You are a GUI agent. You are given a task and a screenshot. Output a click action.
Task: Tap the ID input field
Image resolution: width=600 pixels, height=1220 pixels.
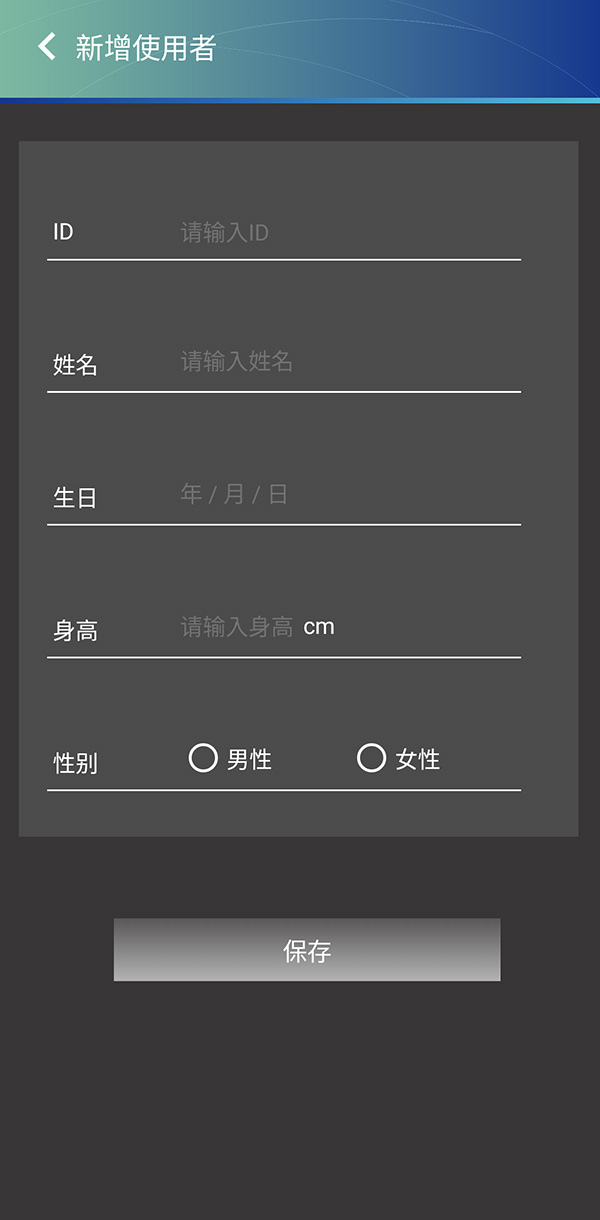click(340, 233)
